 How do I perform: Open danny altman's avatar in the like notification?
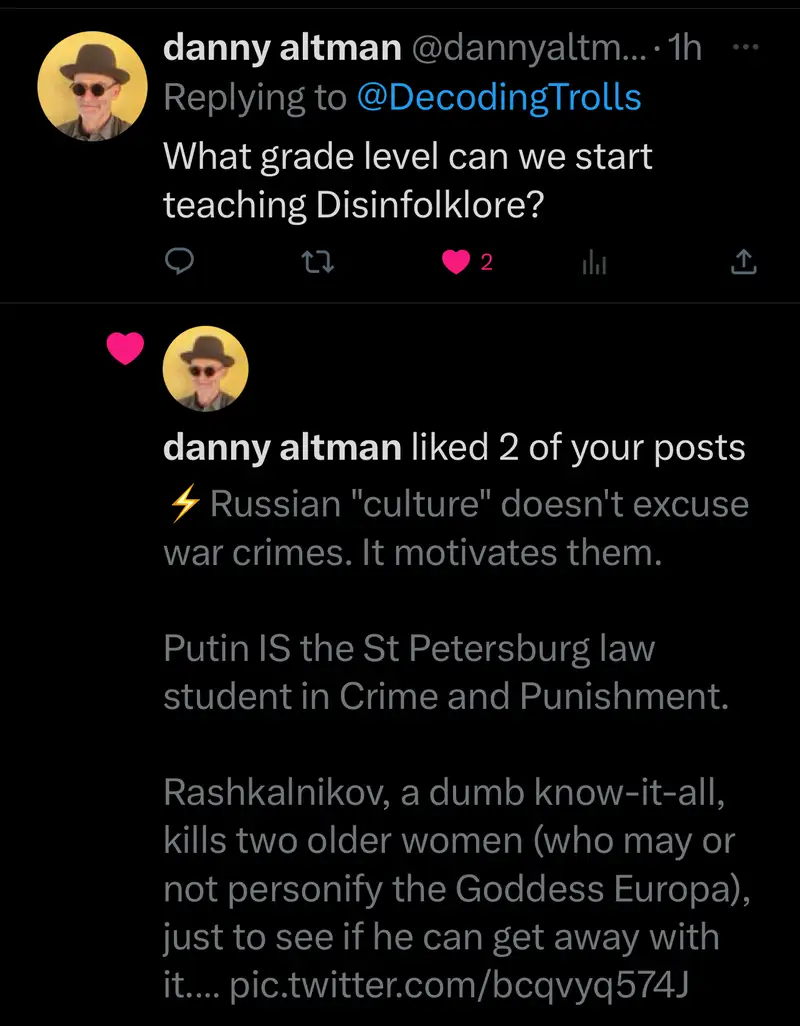click(x=205, y=369)
